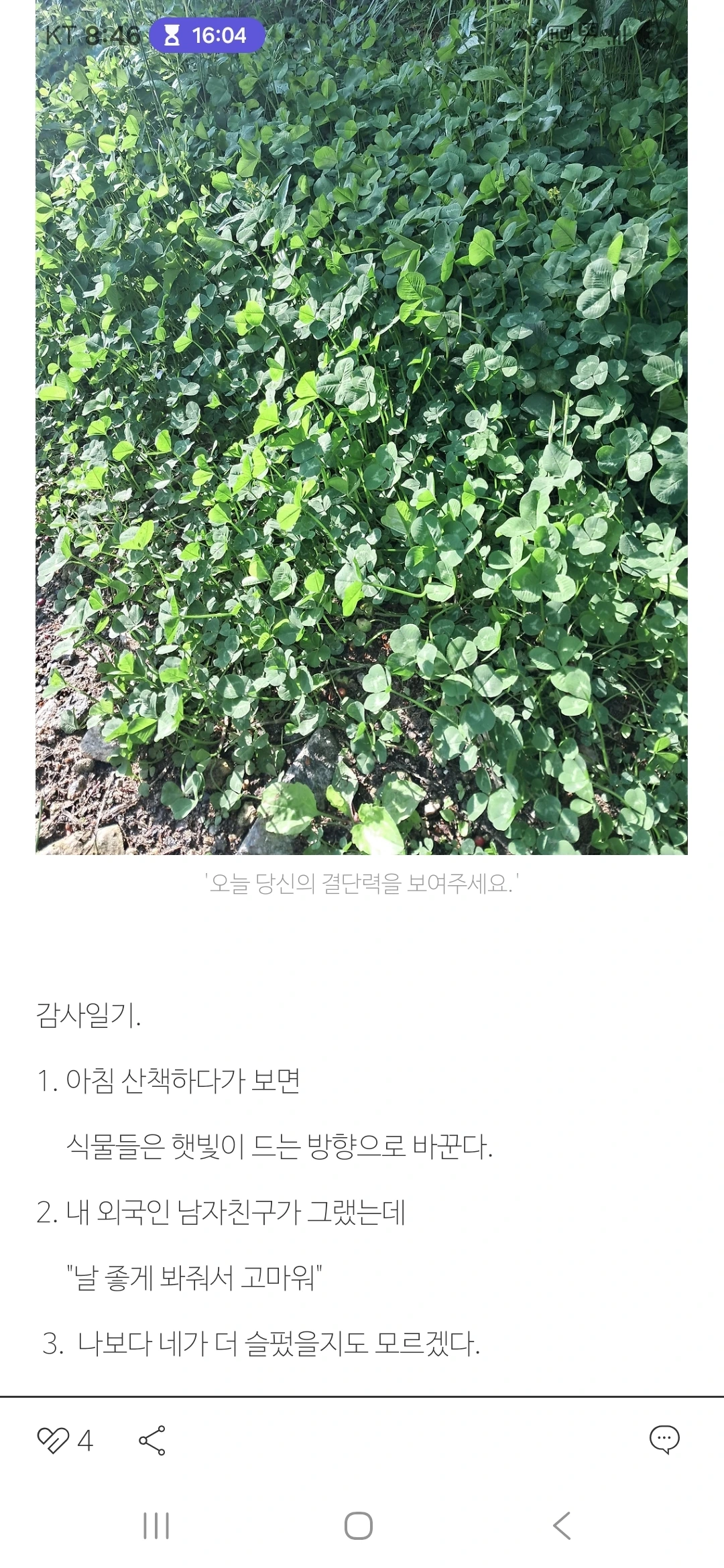Open the recent apps view
The image size is (724, 1568).
point(156,1526)
